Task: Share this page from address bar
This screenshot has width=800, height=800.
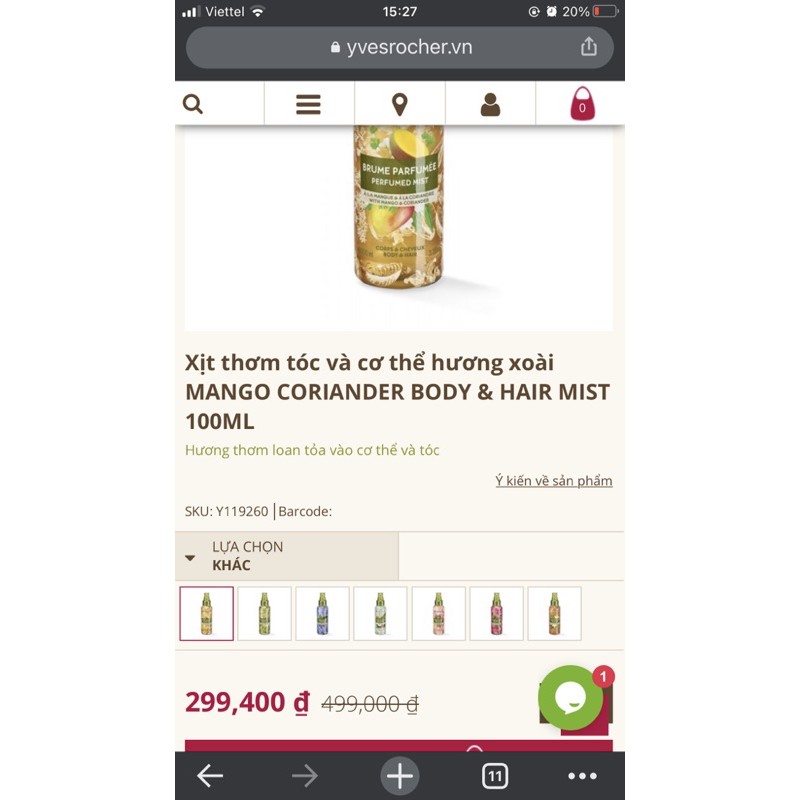Action: 588,47
